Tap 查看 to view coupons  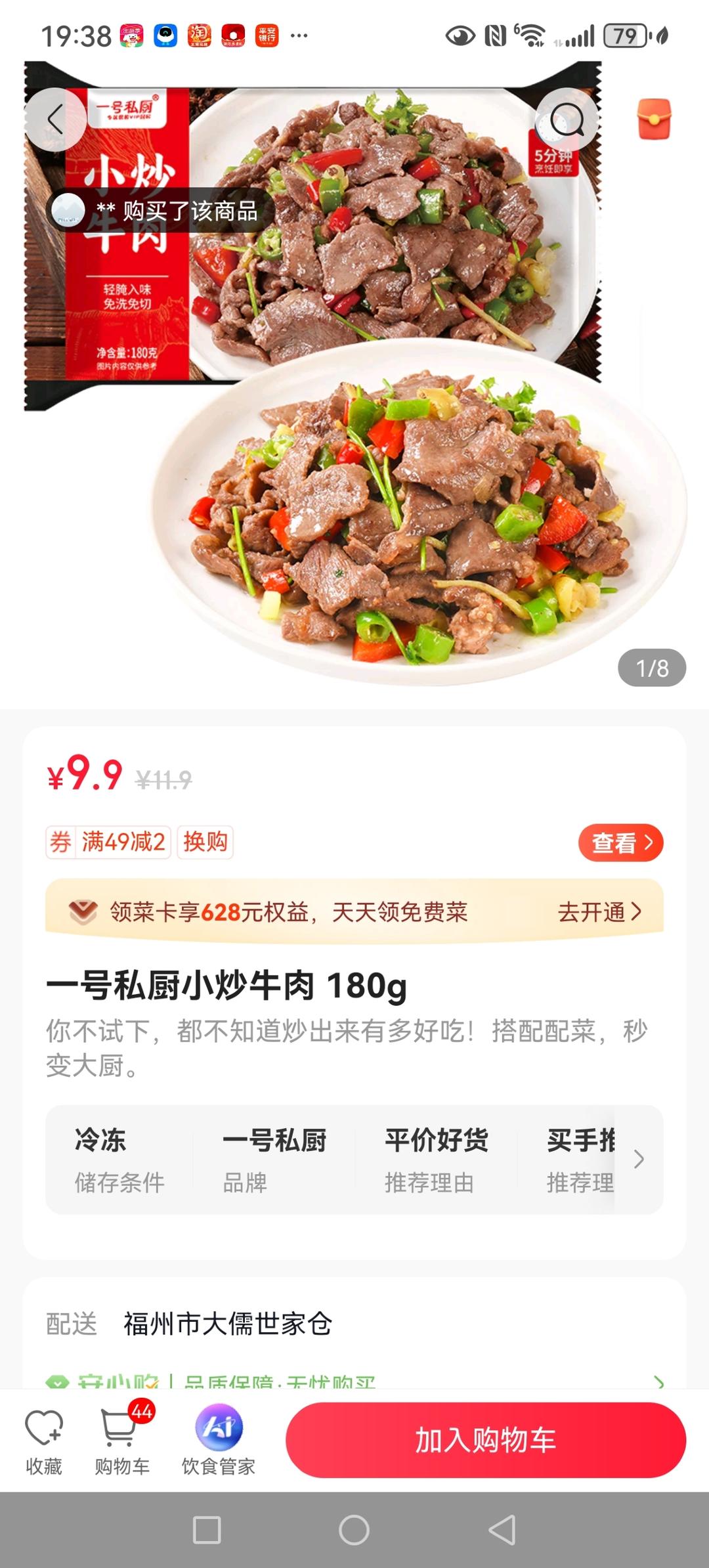pos(620,842)
